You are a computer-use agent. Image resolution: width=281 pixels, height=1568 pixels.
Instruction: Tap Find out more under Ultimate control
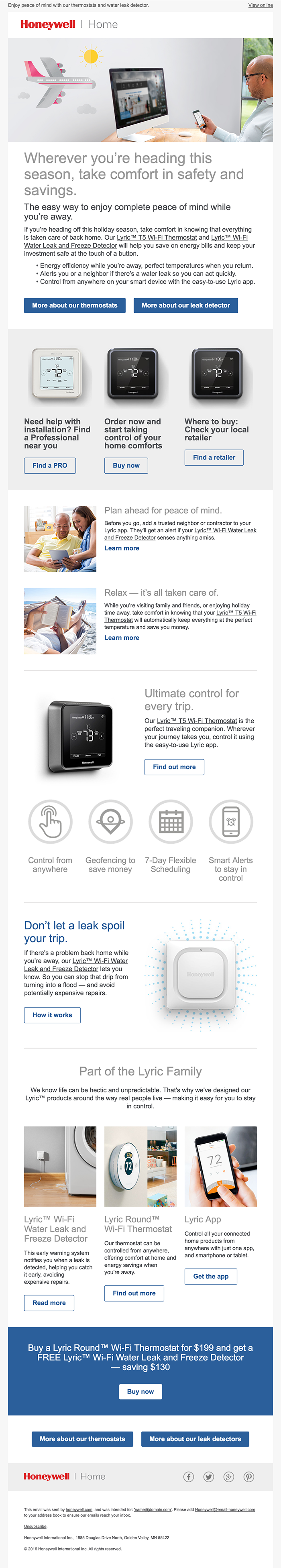(174, 767)
